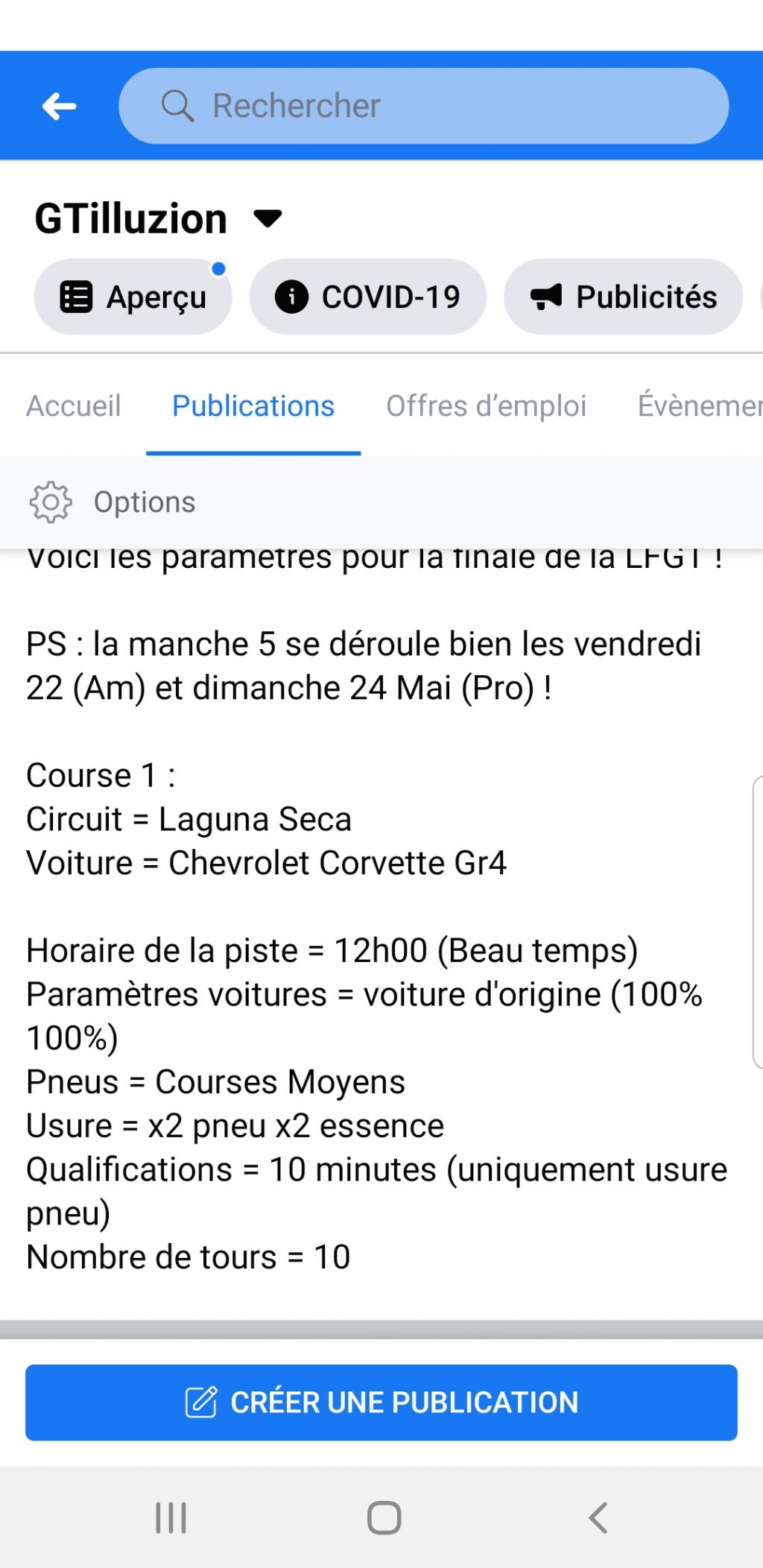Viewport: 763px width, 1568px height.
Task: Select the Publications tab
Action: (x=253, y=406)
